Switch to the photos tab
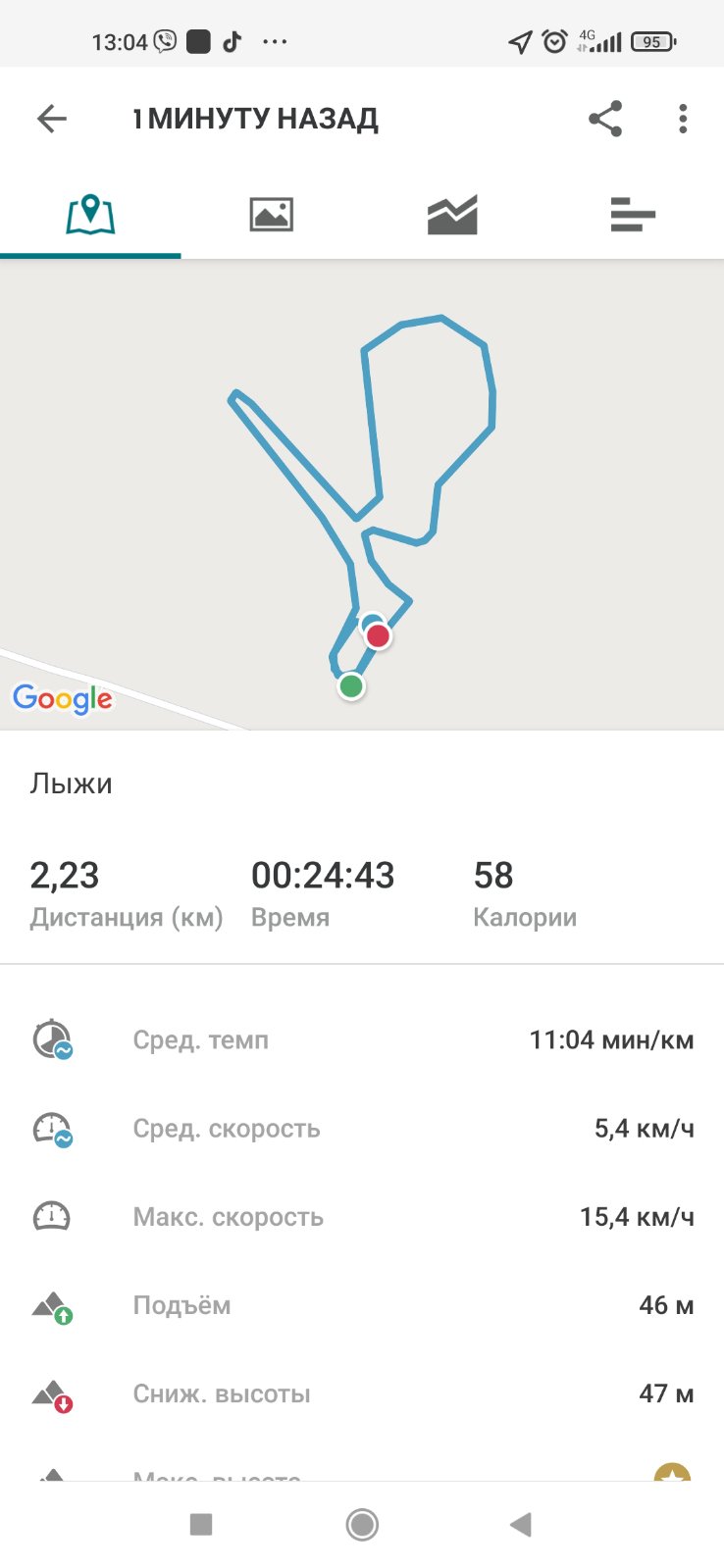Image resolution: width=724 pixels, height=1568 pixels. tap(272, 214)
